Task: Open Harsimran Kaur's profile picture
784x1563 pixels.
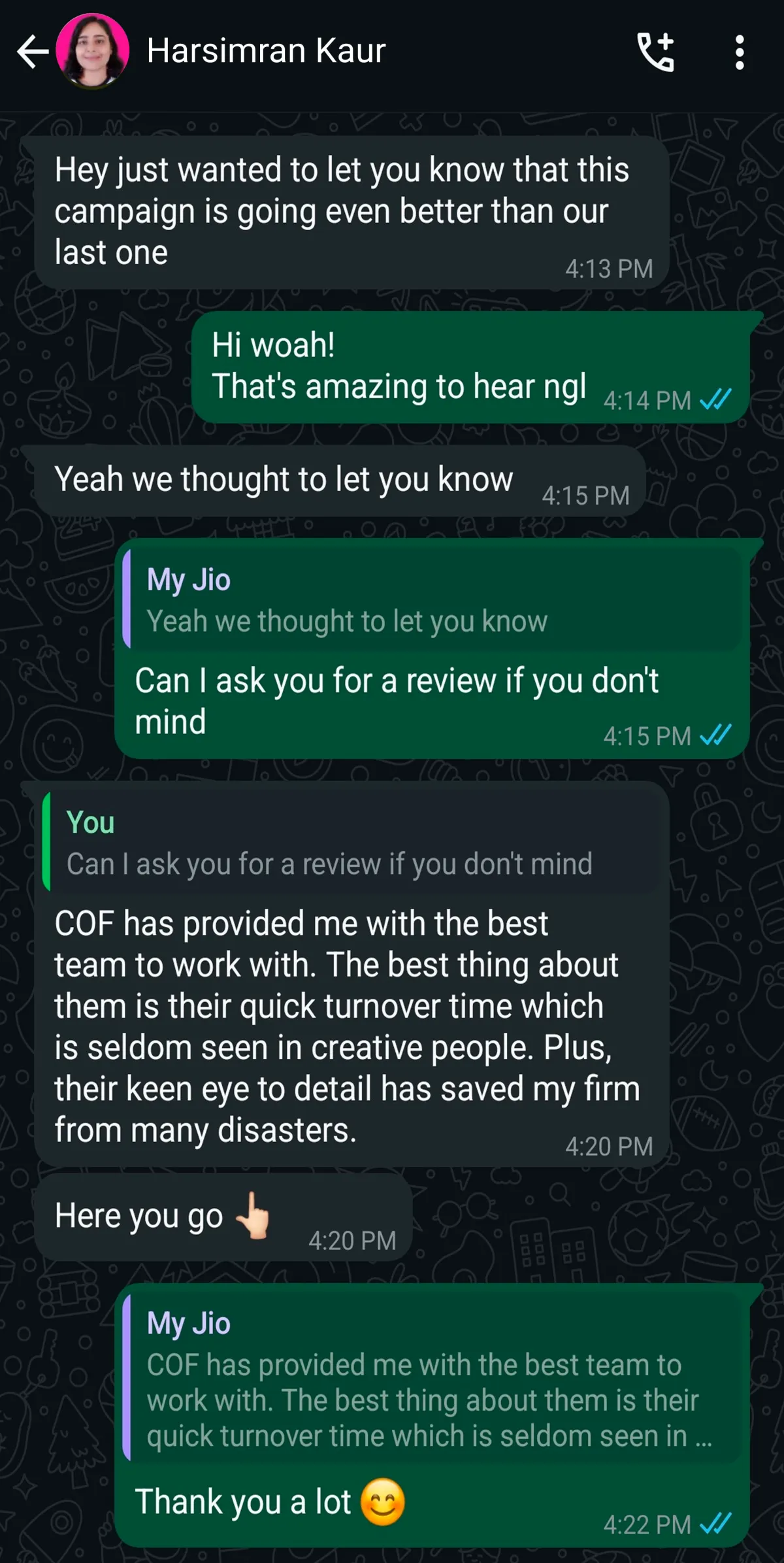Action: 93,51
